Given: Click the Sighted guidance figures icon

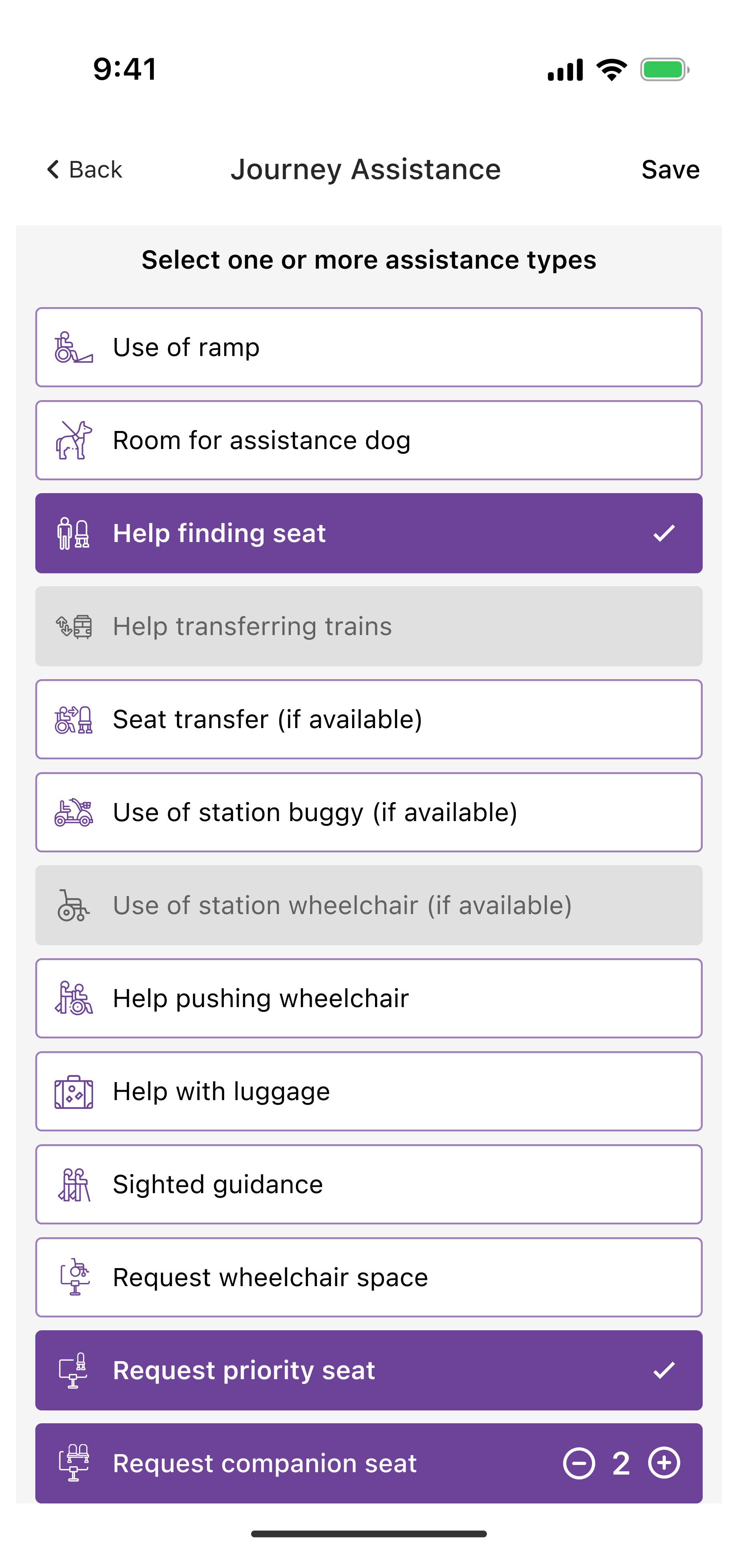Looking at the screenshot, I should click(73, 1184).
